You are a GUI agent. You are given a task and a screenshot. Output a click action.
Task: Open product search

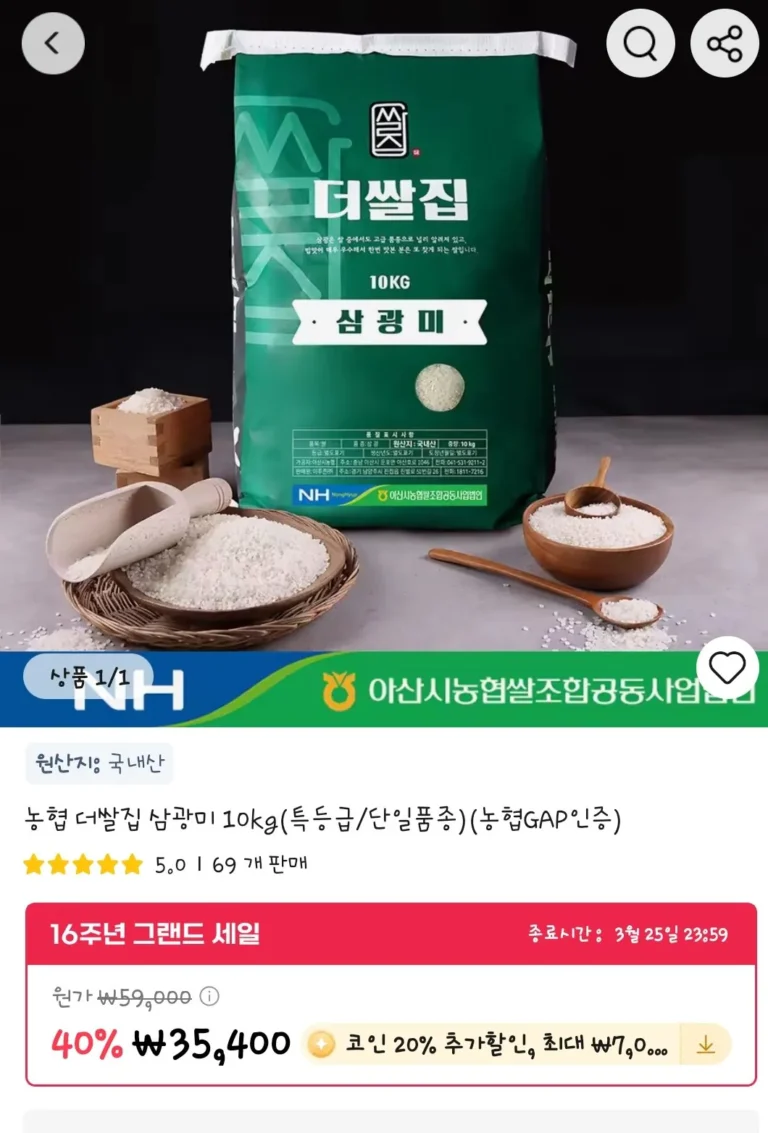point(640,44)
